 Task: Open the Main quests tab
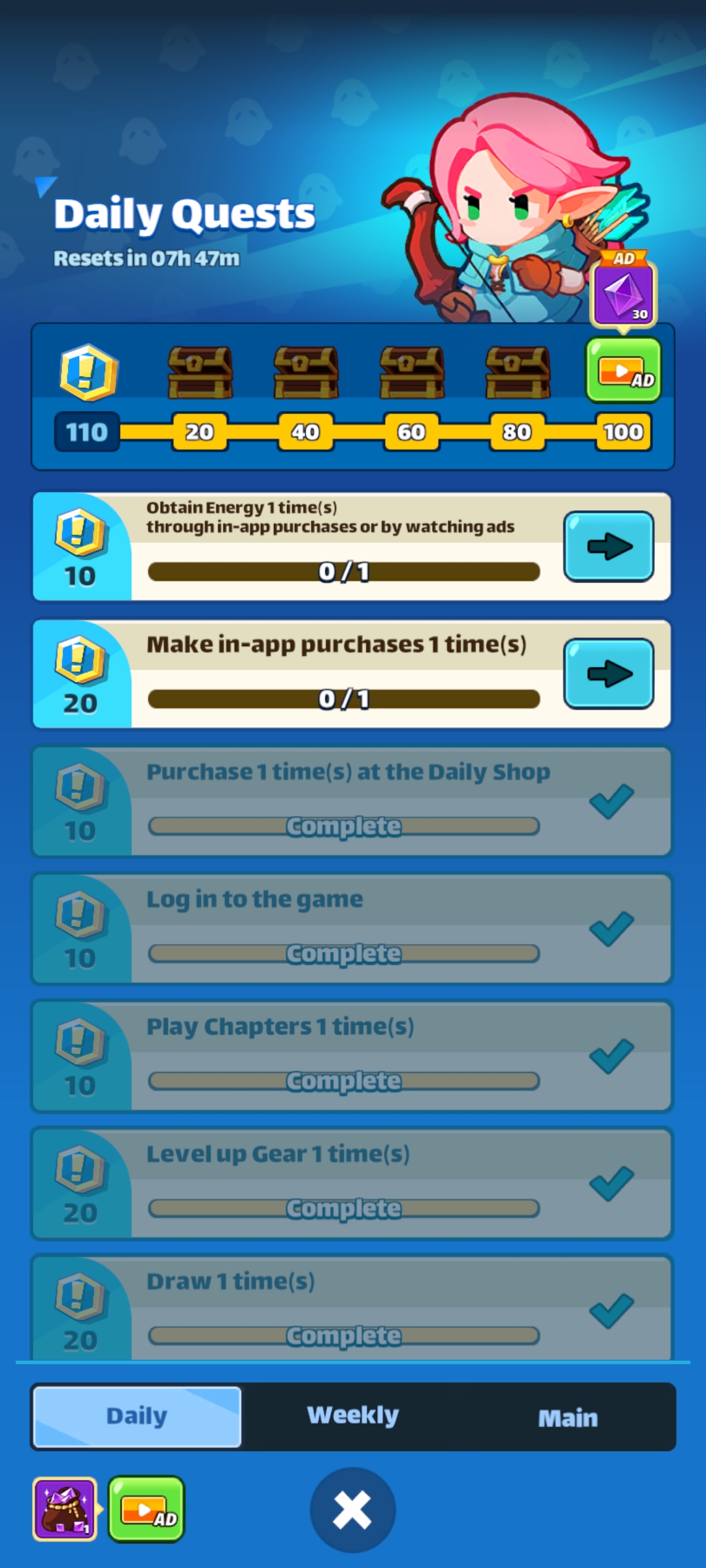pos(567,1418)
